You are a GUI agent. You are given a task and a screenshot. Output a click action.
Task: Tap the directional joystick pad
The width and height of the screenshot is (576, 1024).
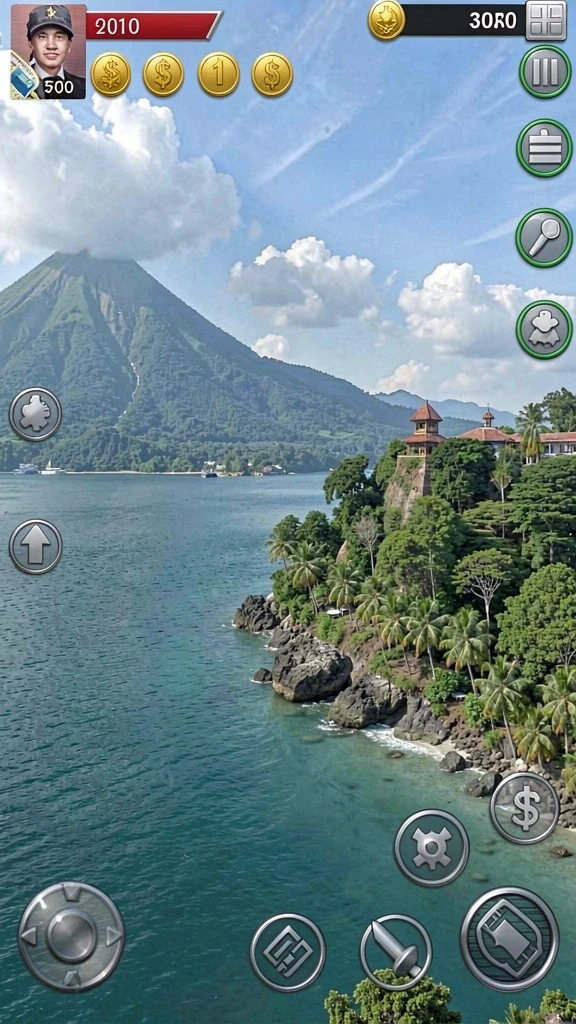point(71,935)
